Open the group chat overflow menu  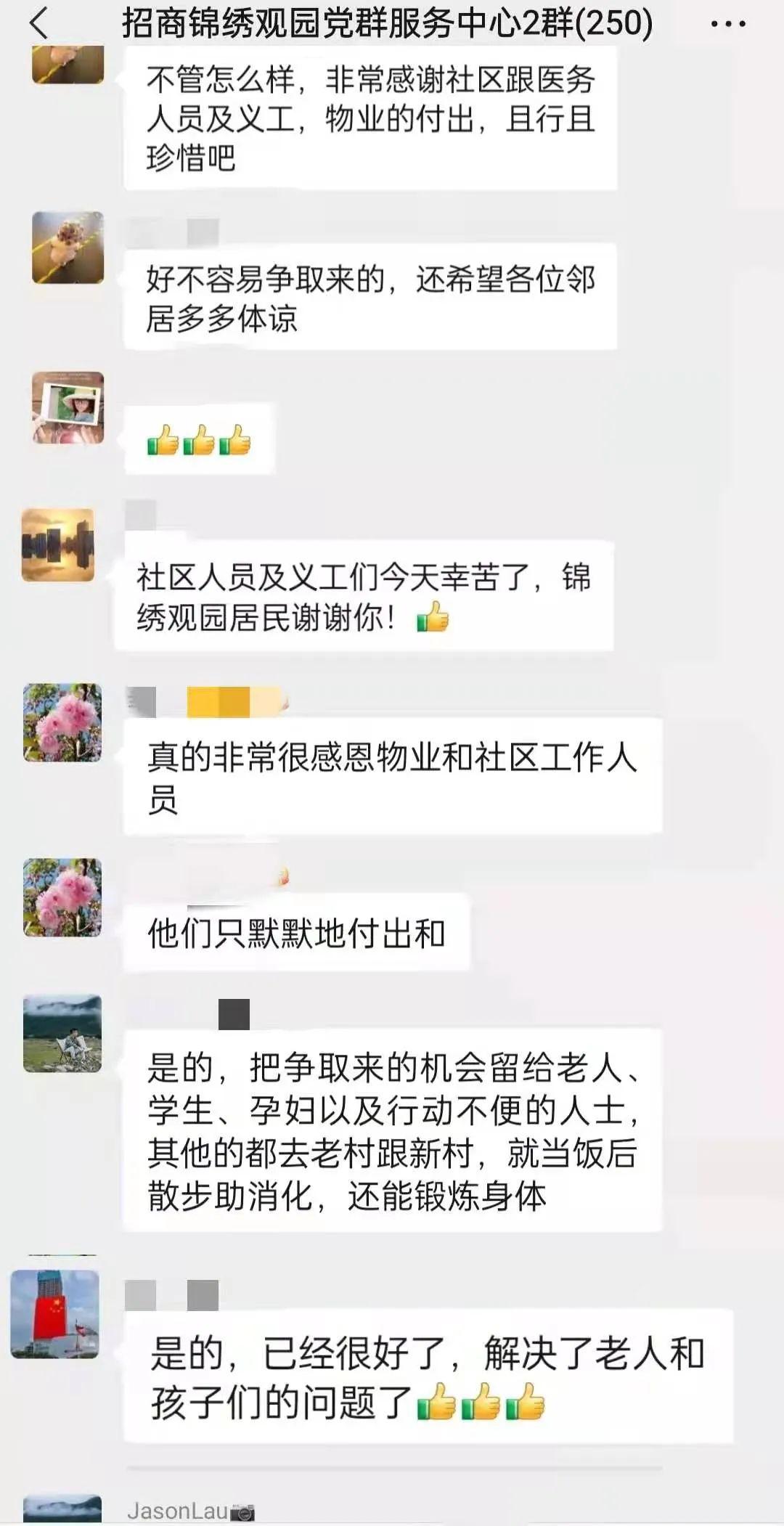(x=728, y=24)
